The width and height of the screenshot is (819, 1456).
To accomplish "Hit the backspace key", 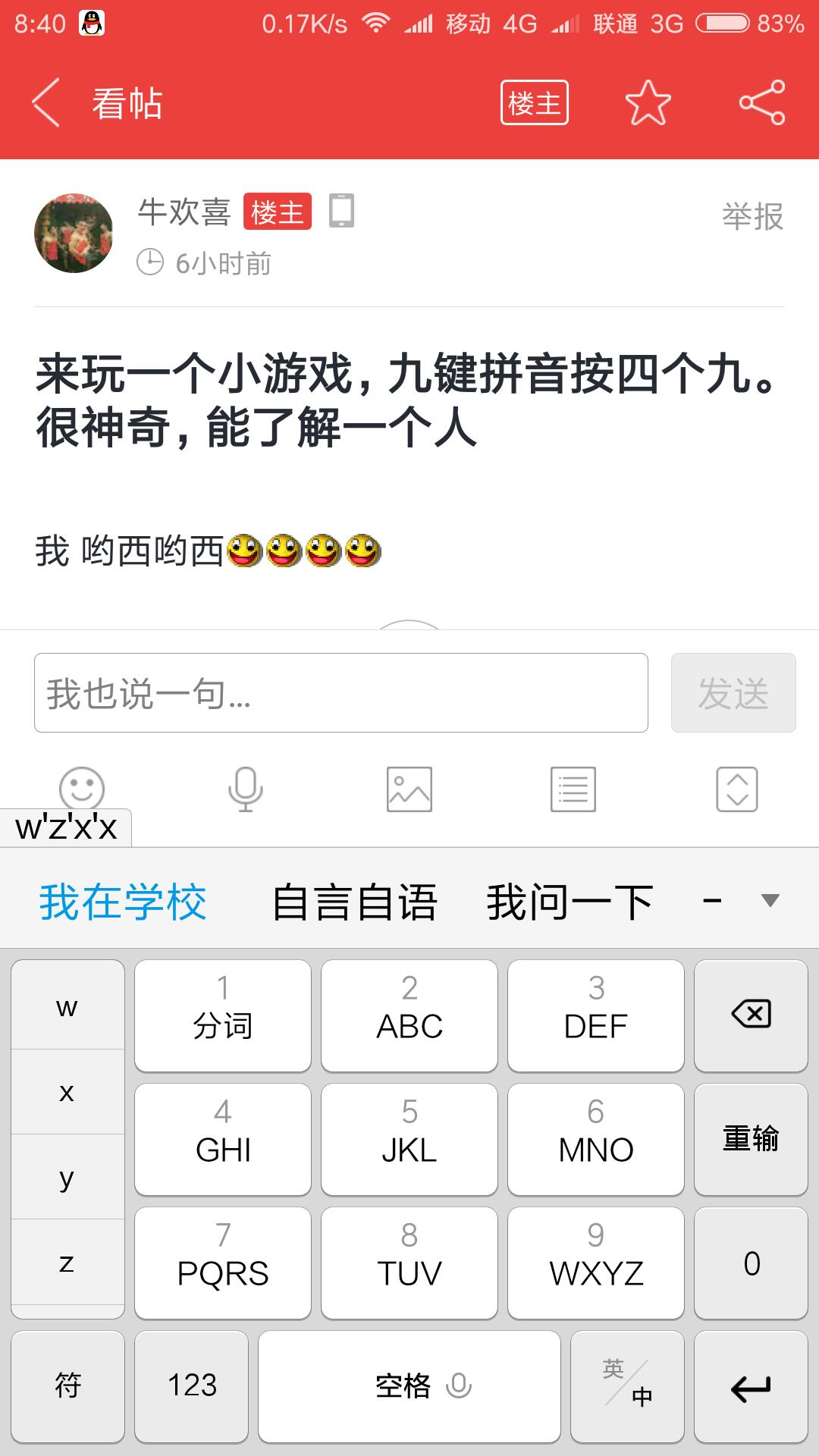I will [751, 1015].
